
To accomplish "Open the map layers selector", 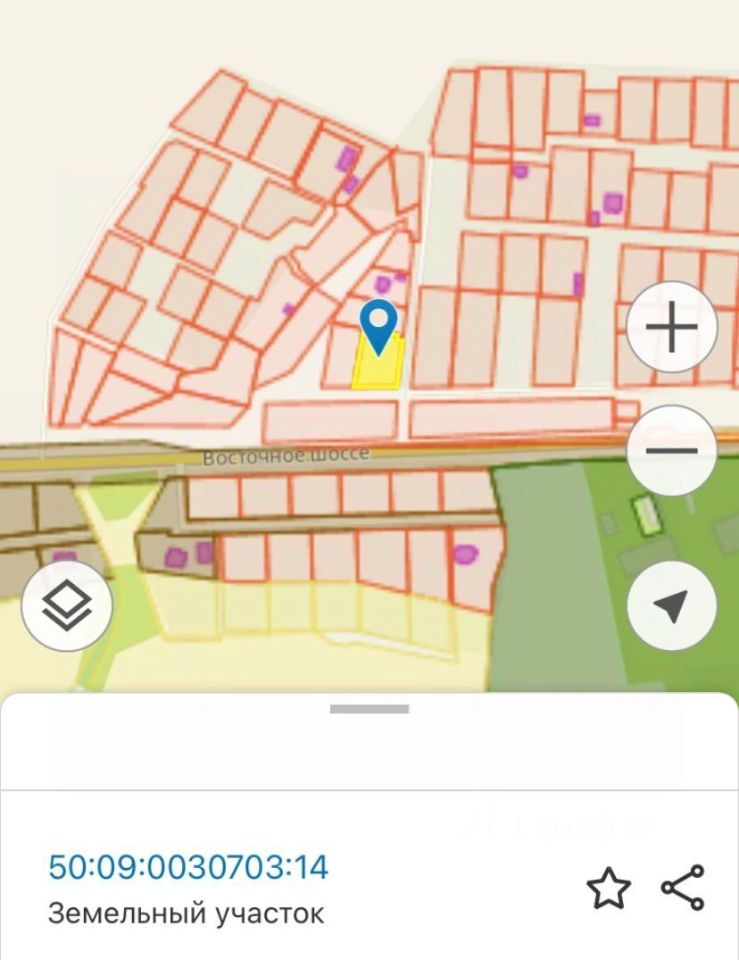I will click(x=66, y=605).
